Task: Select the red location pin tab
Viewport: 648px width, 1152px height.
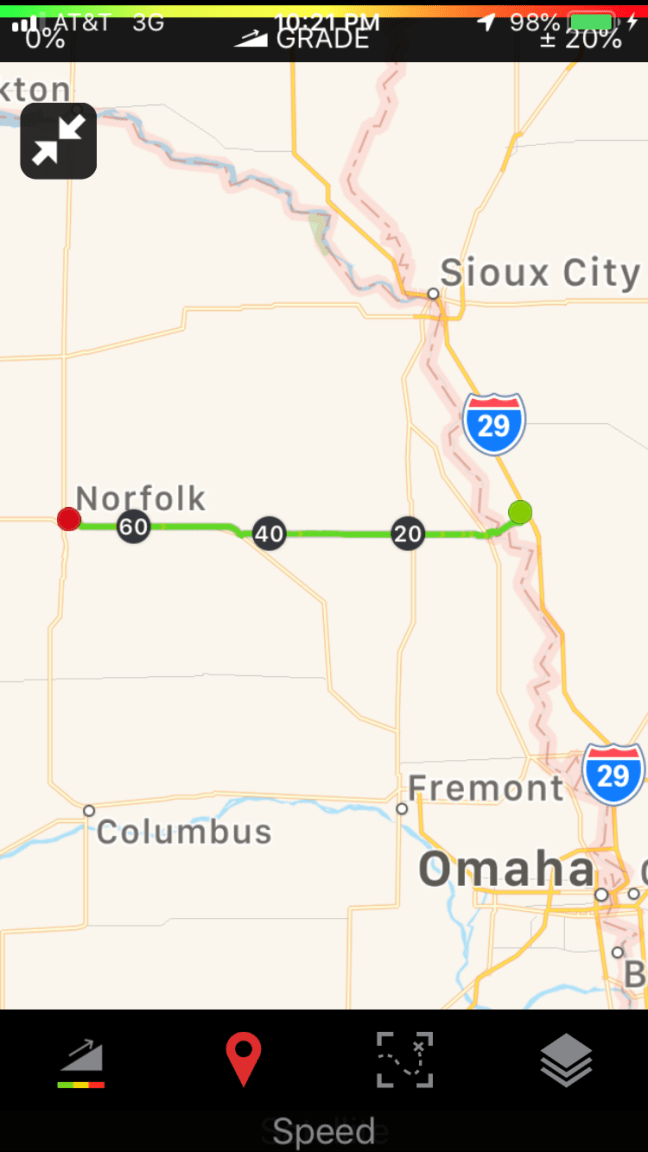Action: (x=243, y=1060)
